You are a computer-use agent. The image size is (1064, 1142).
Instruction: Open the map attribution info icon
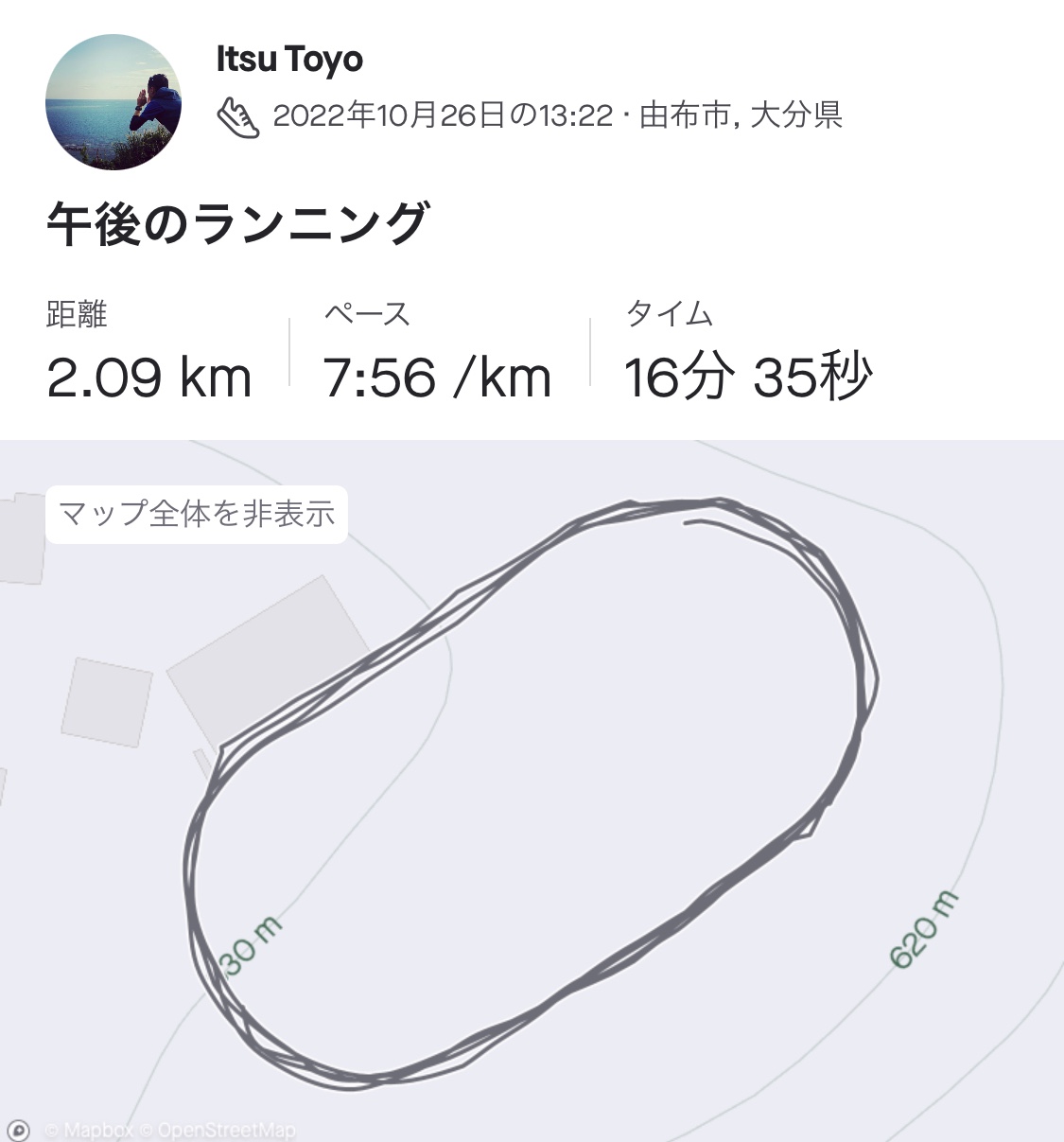[18, 1130]
